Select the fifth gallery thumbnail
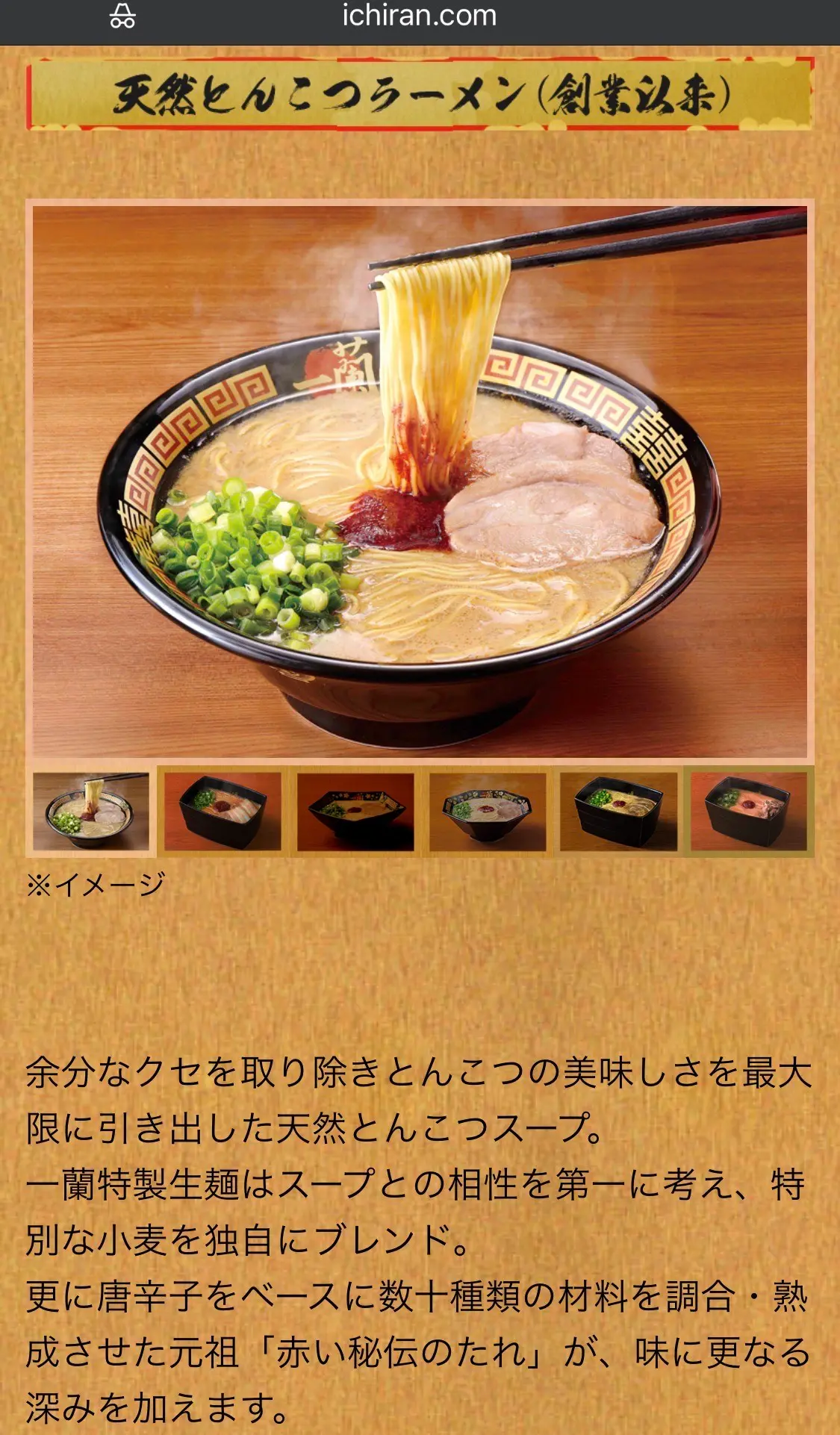The image size is (840, 1435). [618, 811]
